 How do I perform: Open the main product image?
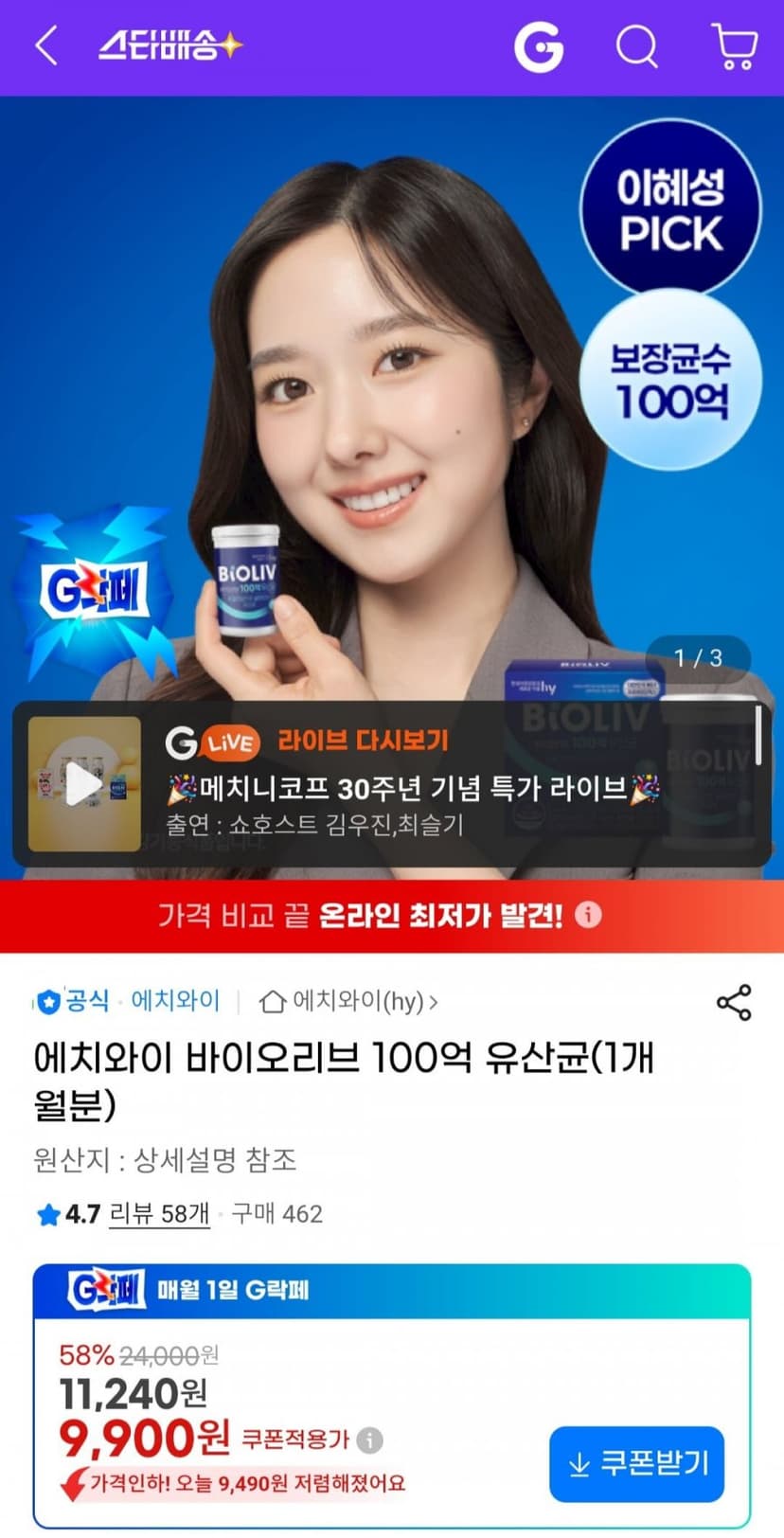[392, 398]
